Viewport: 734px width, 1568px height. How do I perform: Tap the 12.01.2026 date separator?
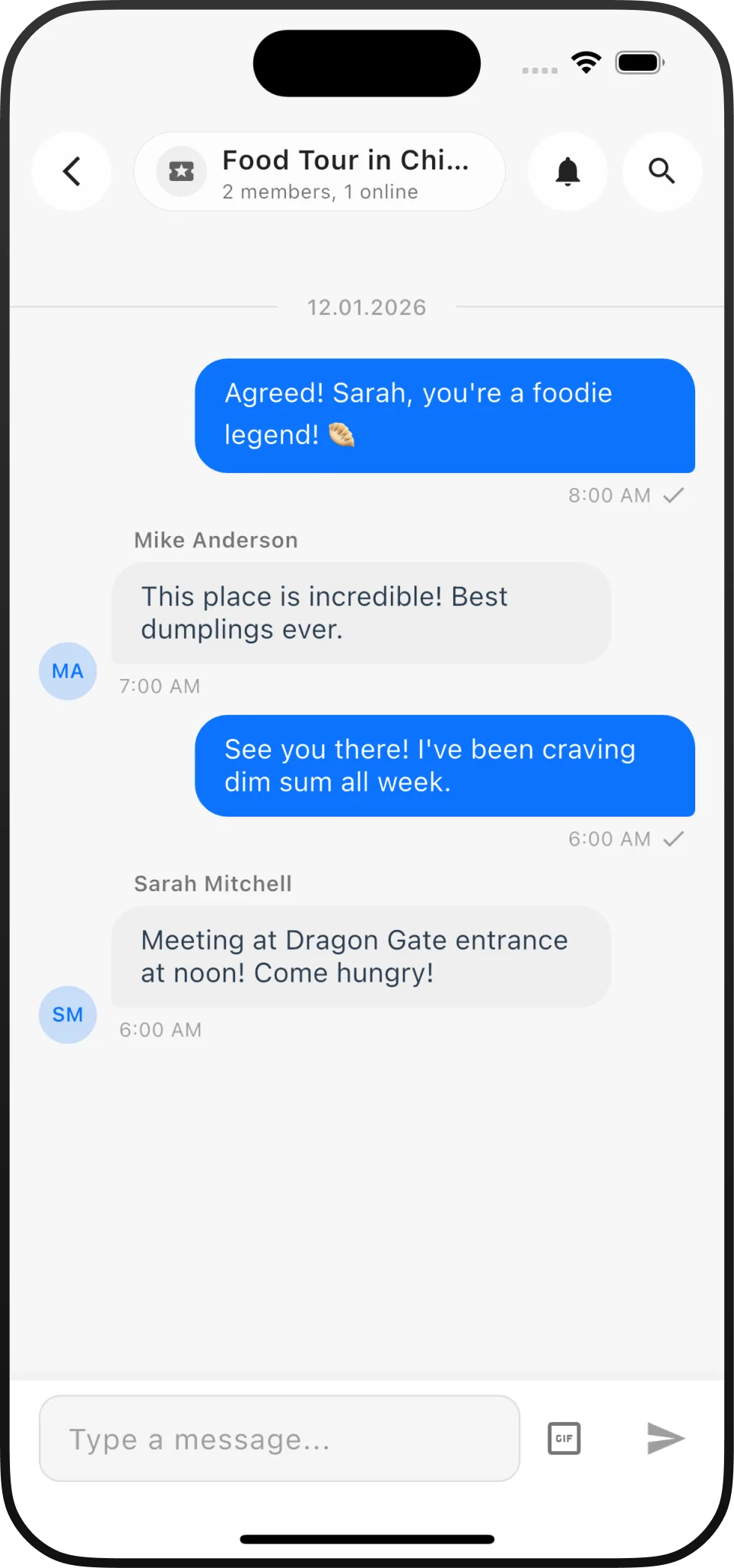pos(367,306)
